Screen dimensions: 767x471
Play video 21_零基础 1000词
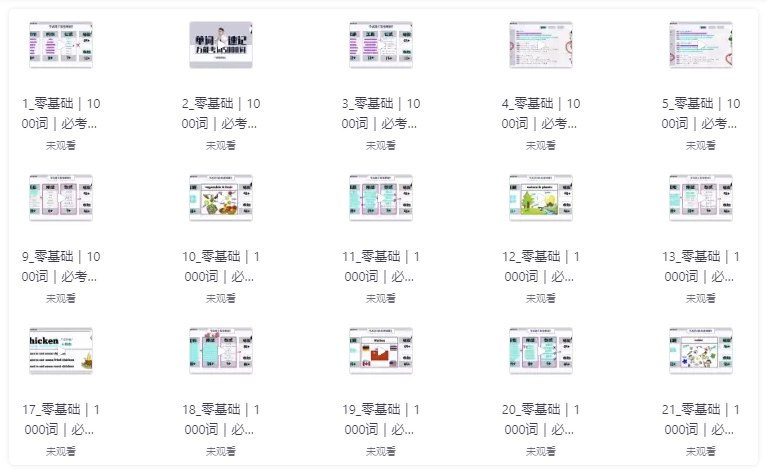(701, 350)
